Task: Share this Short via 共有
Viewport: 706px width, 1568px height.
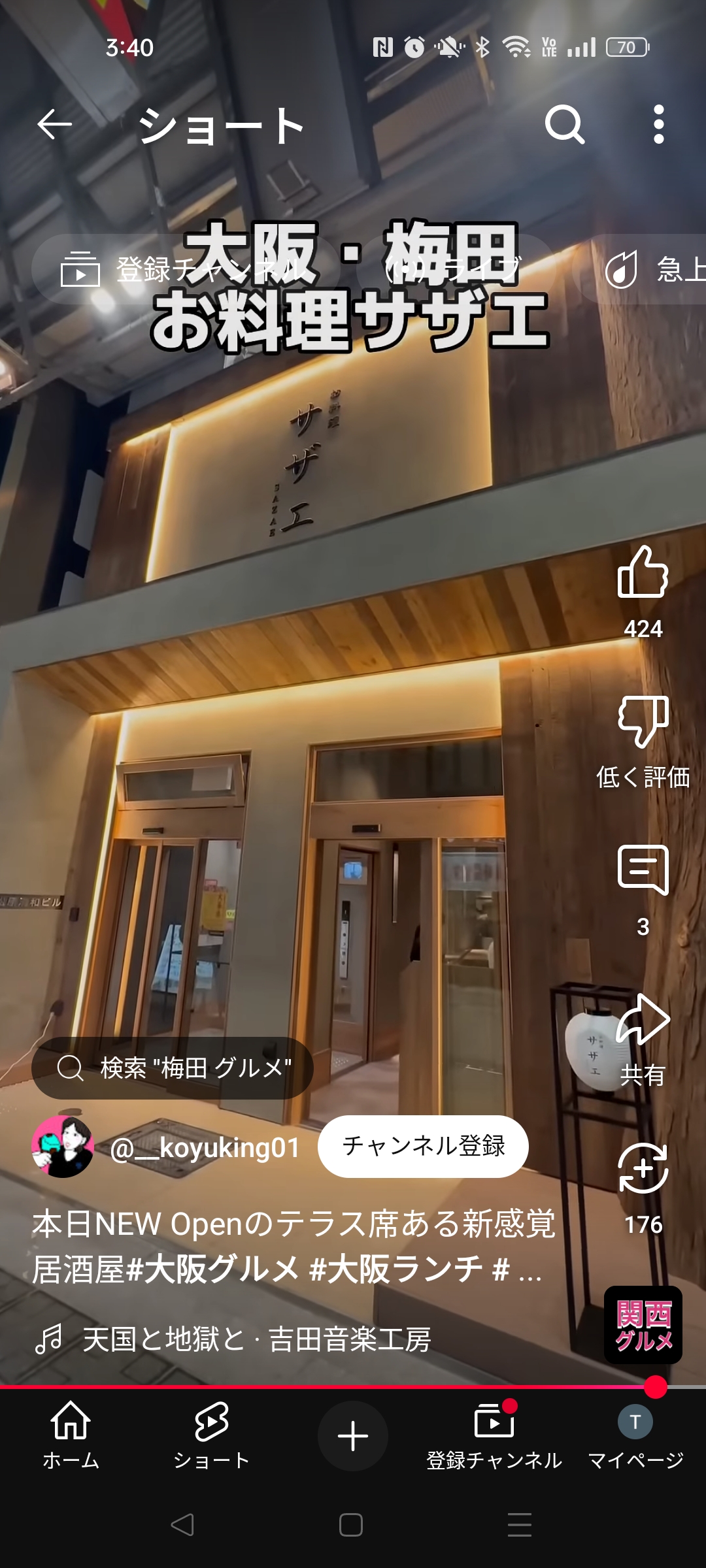Action: [643, 1021]
